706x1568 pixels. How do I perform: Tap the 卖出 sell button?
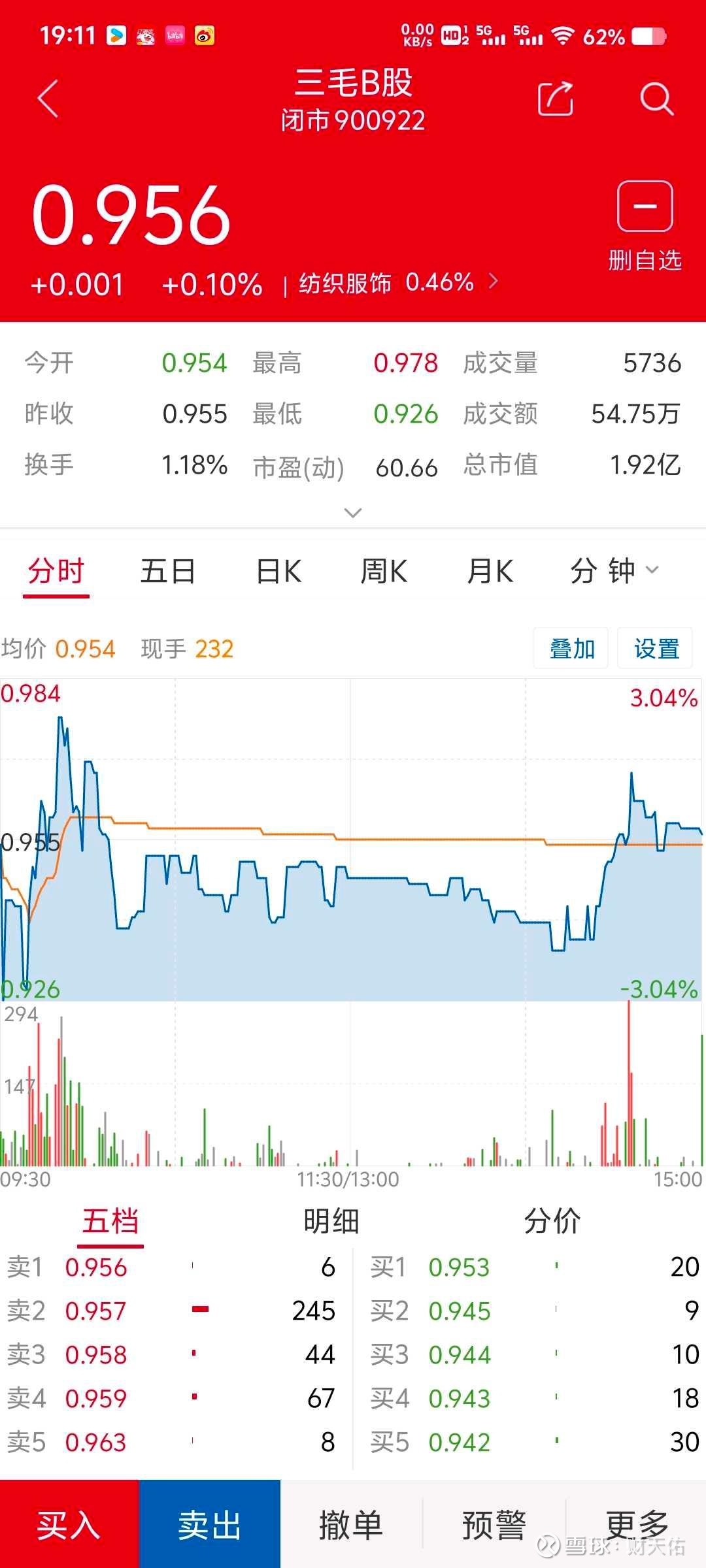(x=210, y=1525)
